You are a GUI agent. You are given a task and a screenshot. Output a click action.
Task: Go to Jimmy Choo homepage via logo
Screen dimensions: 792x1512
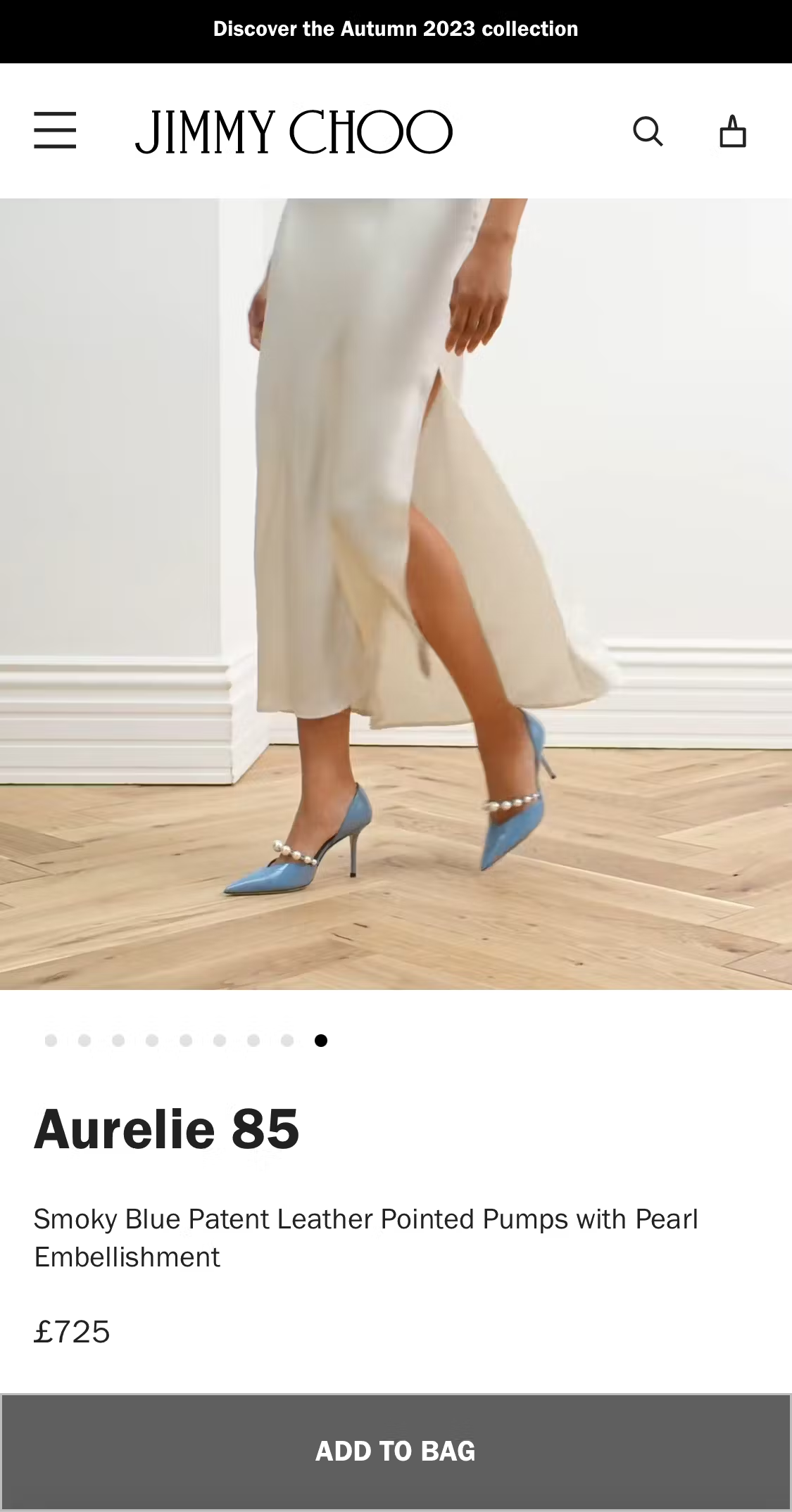coord(294,132)
